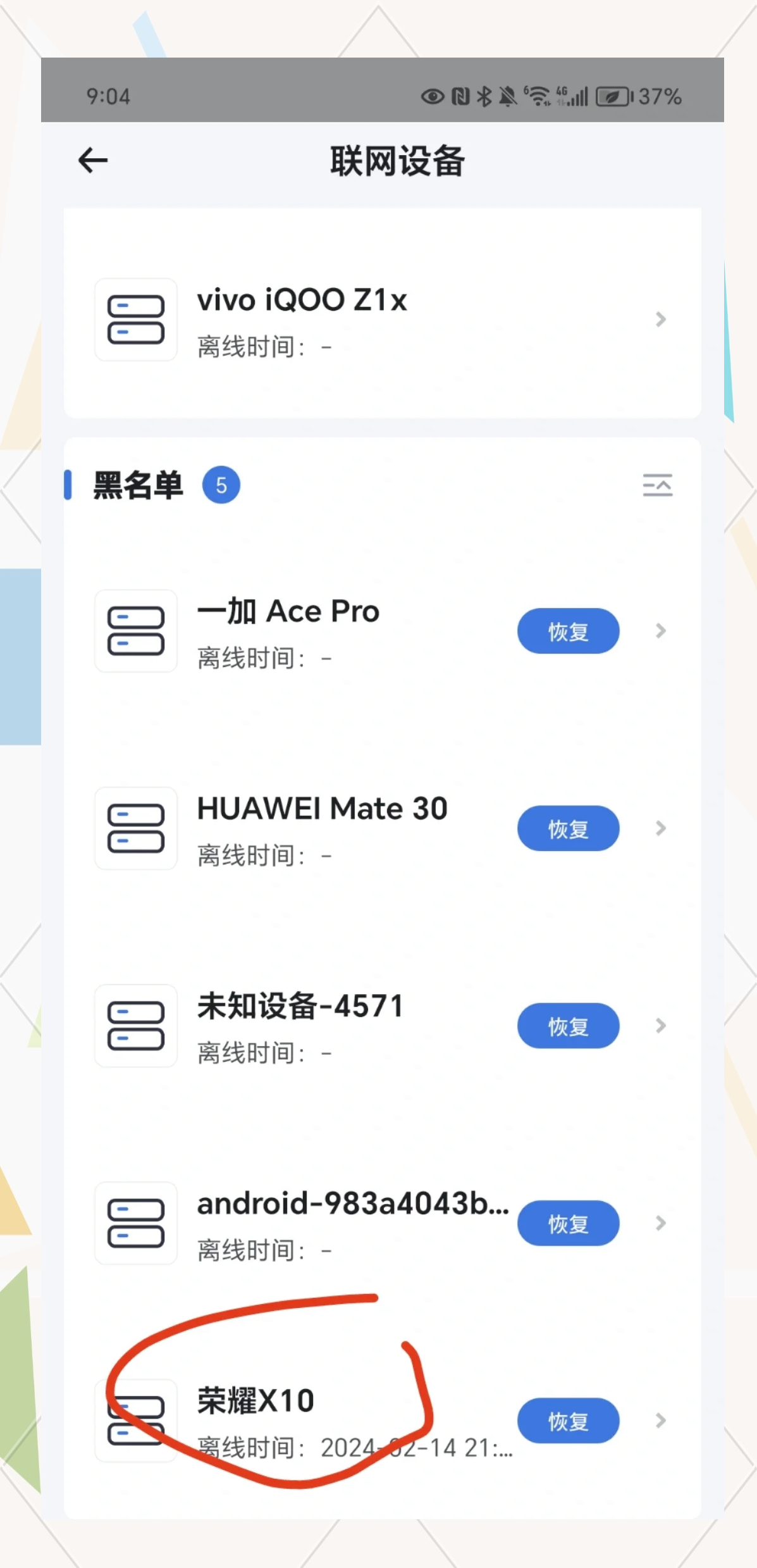Screen dimensions: 757x1568
Task: Open 一加 Ace Pro details with its chevron
Action: pyautogui.click(x=660, y=631)
